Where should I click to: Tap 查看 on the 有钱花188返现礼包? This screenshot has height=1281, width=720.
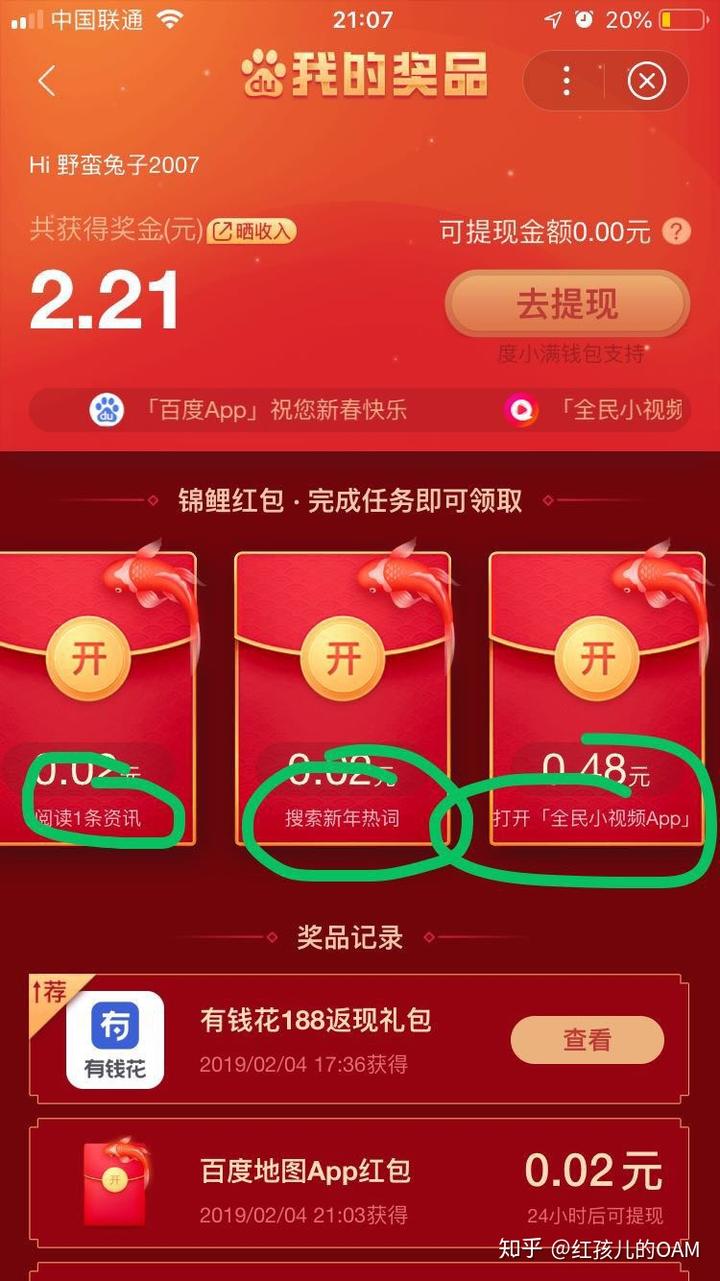click(587, 1040)
